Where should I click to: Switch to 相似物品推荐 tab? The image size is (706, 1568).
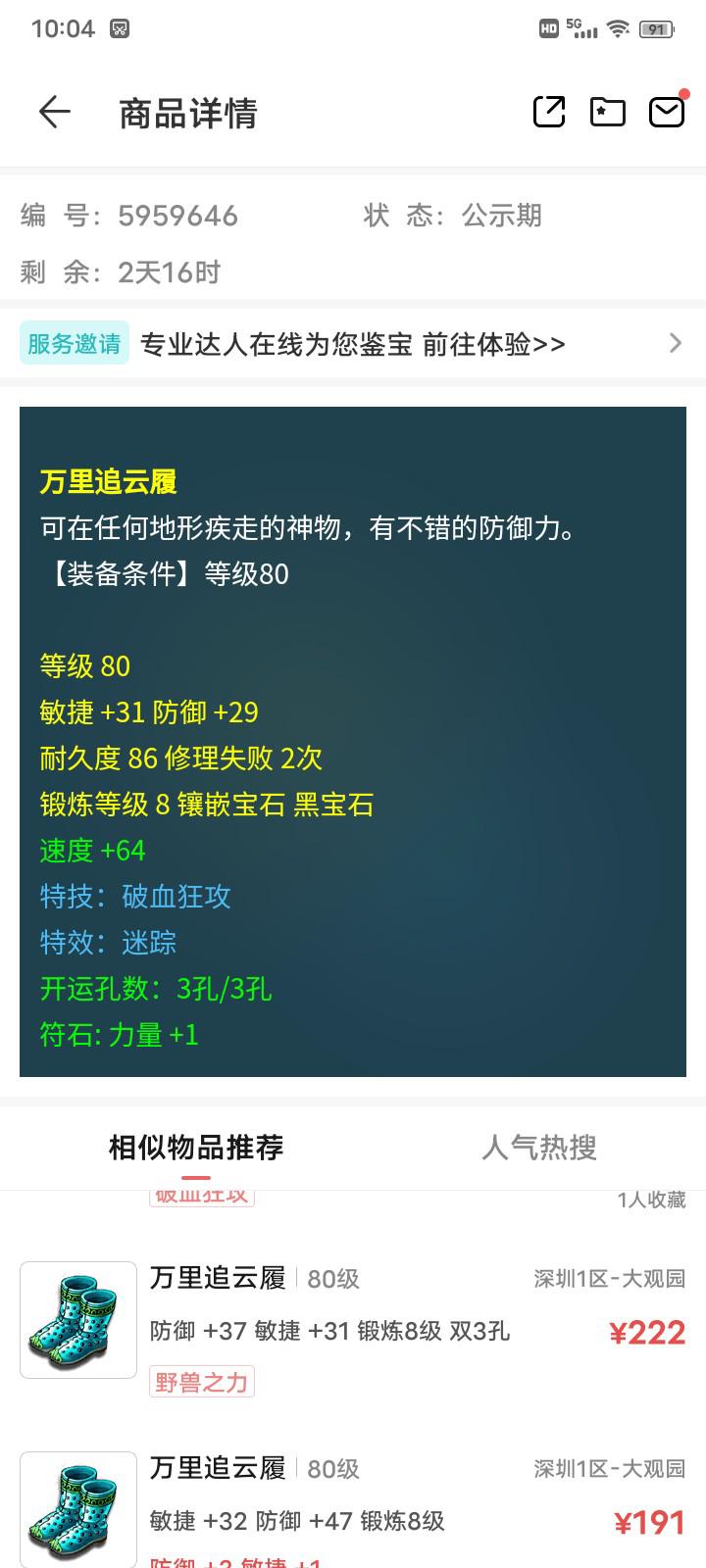pyautogui.click(x=196, y=1147)
